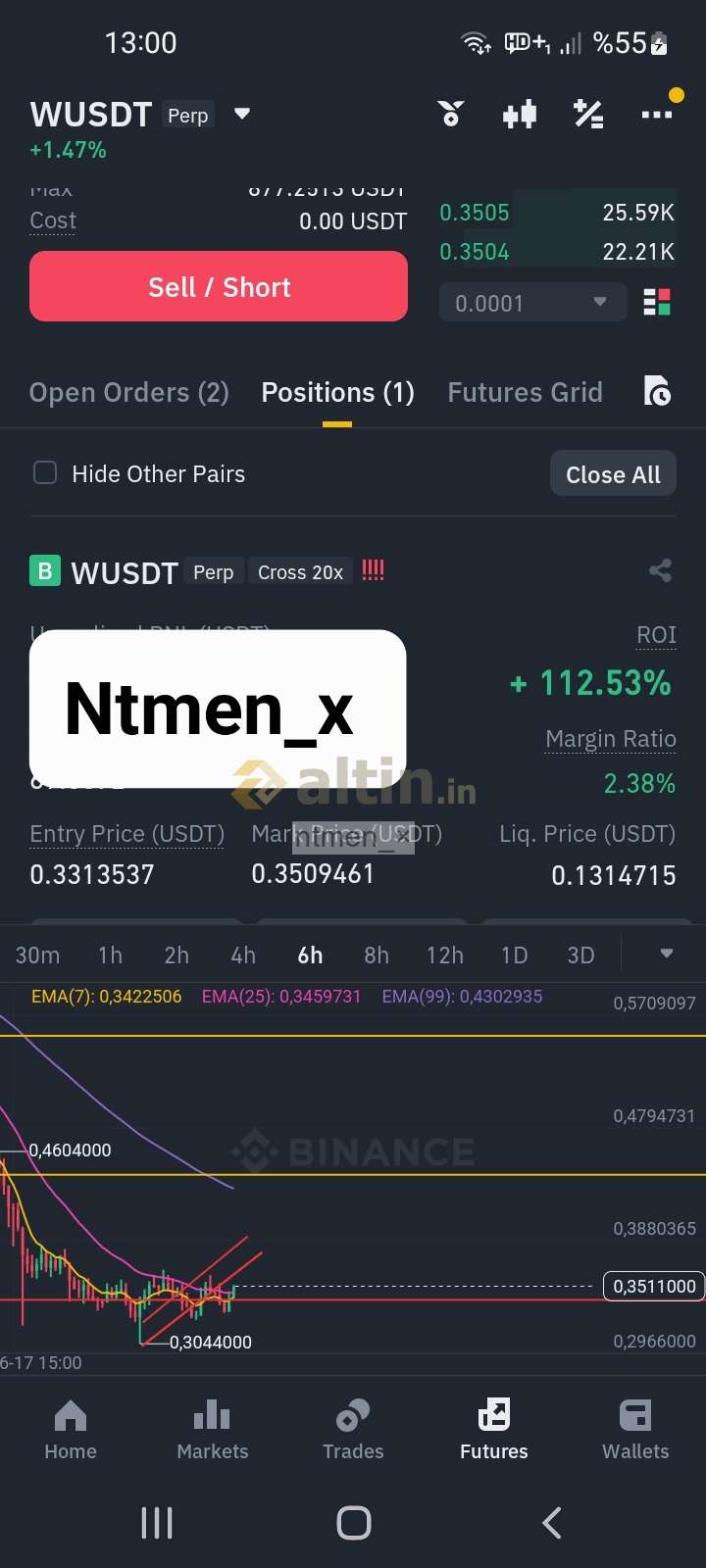Tap the system back button
This screenshot has height=1568, width=706.
(x=552, y=1523)
